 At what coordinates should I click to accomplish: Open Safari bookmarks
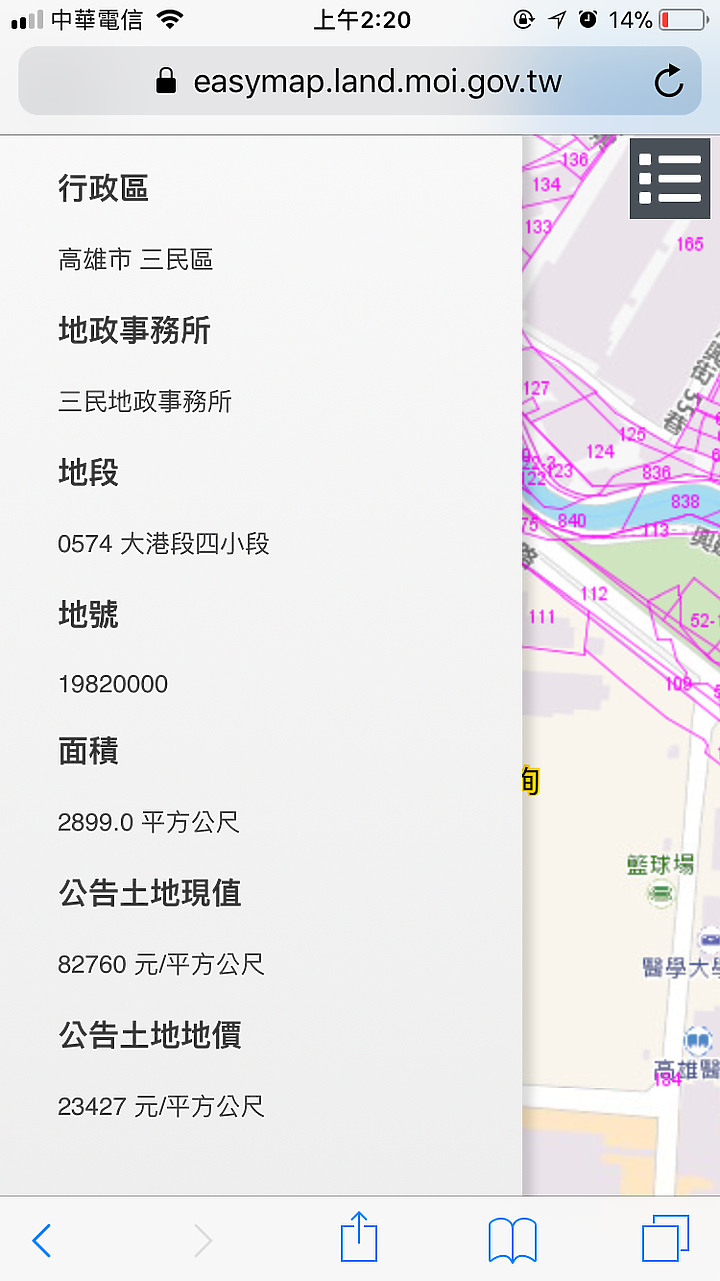click(x=512, y=1240)
